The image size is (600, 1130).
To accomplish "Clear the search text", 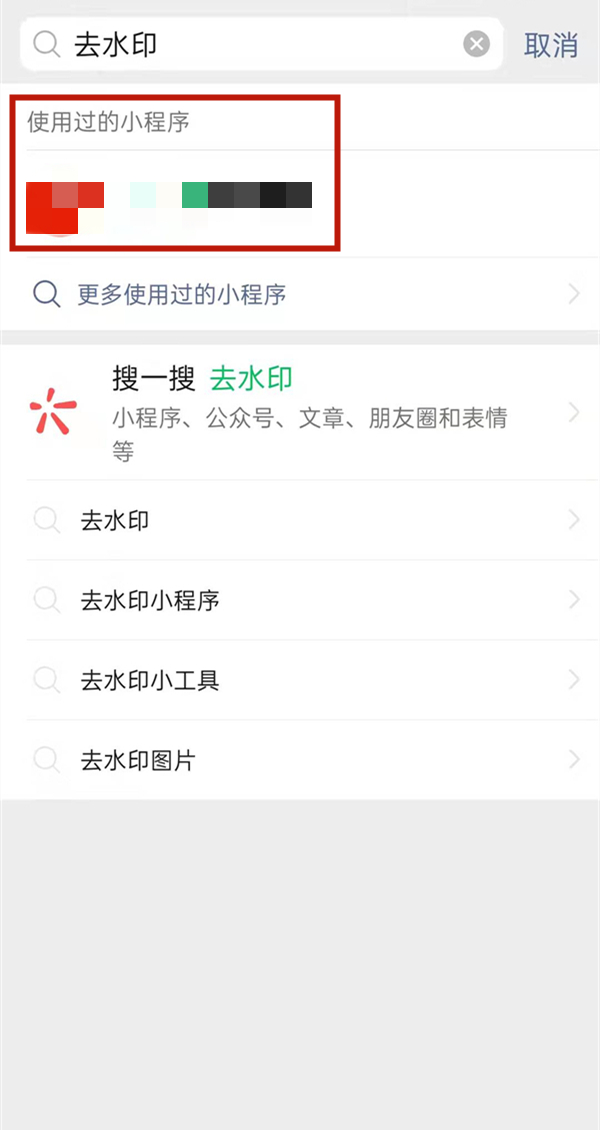I will click(x=477, y=44).
